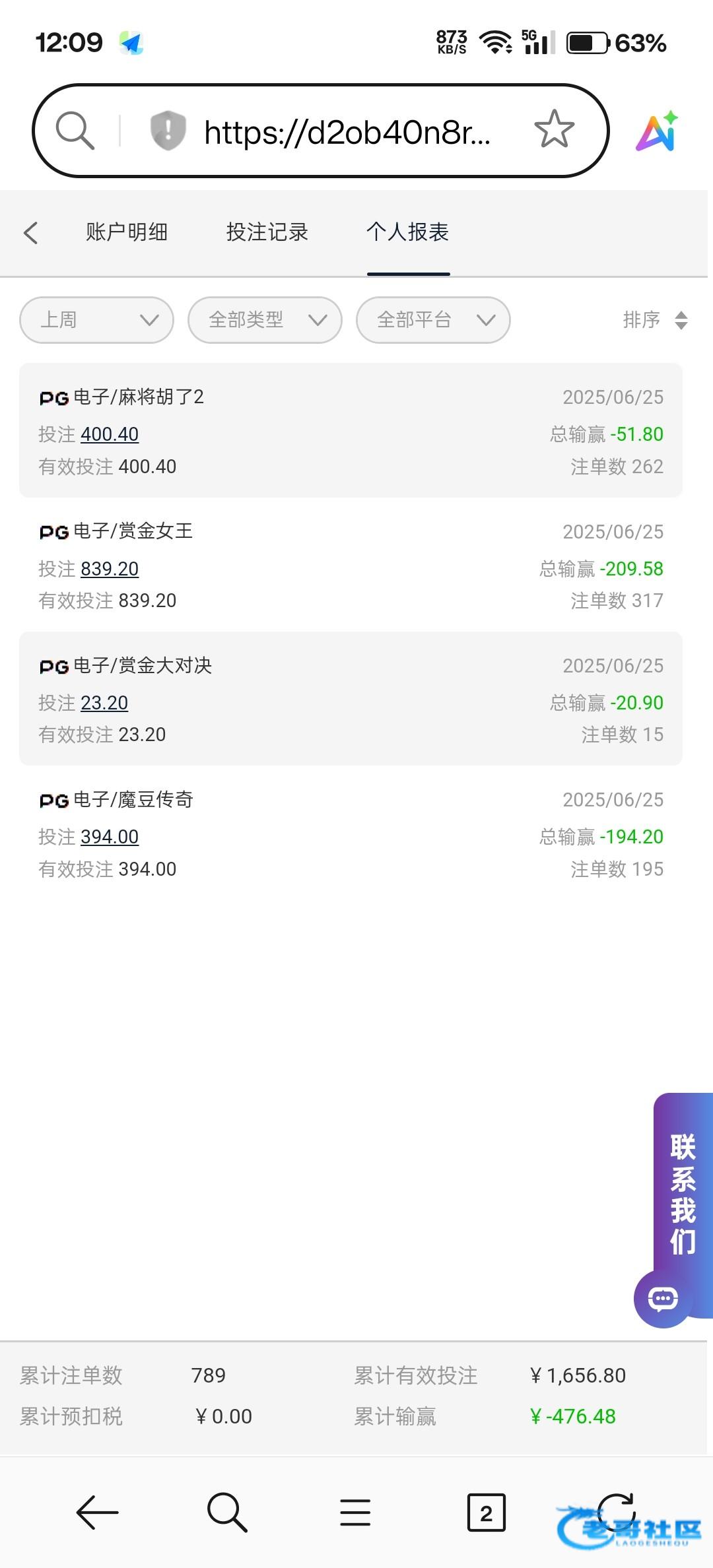Open bet amount link 400.40 for 麻将胡了2
Image resolution: width=713 pixels, height=1568 pixels.
[x=110, y=434]
